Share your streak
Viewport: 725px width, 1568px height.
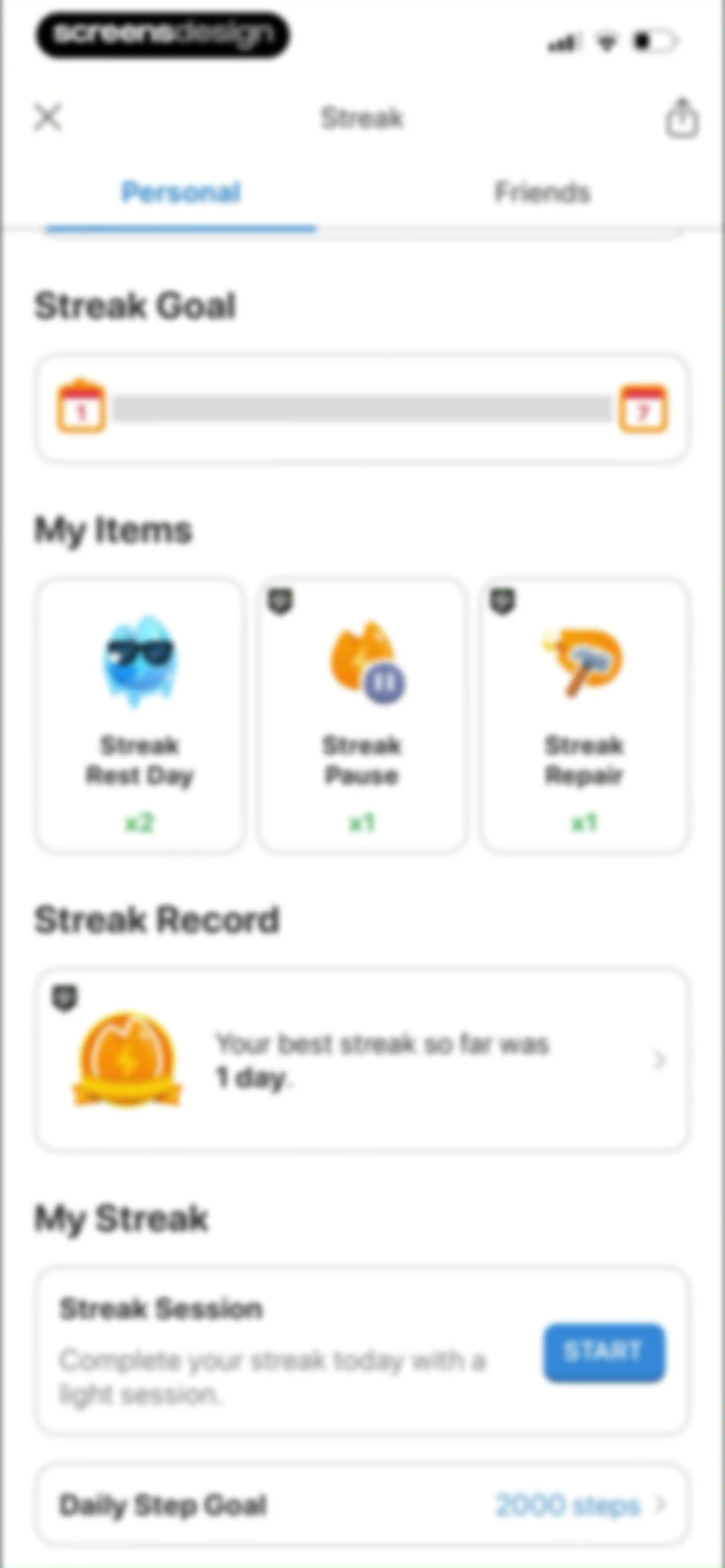coord(681,119)
